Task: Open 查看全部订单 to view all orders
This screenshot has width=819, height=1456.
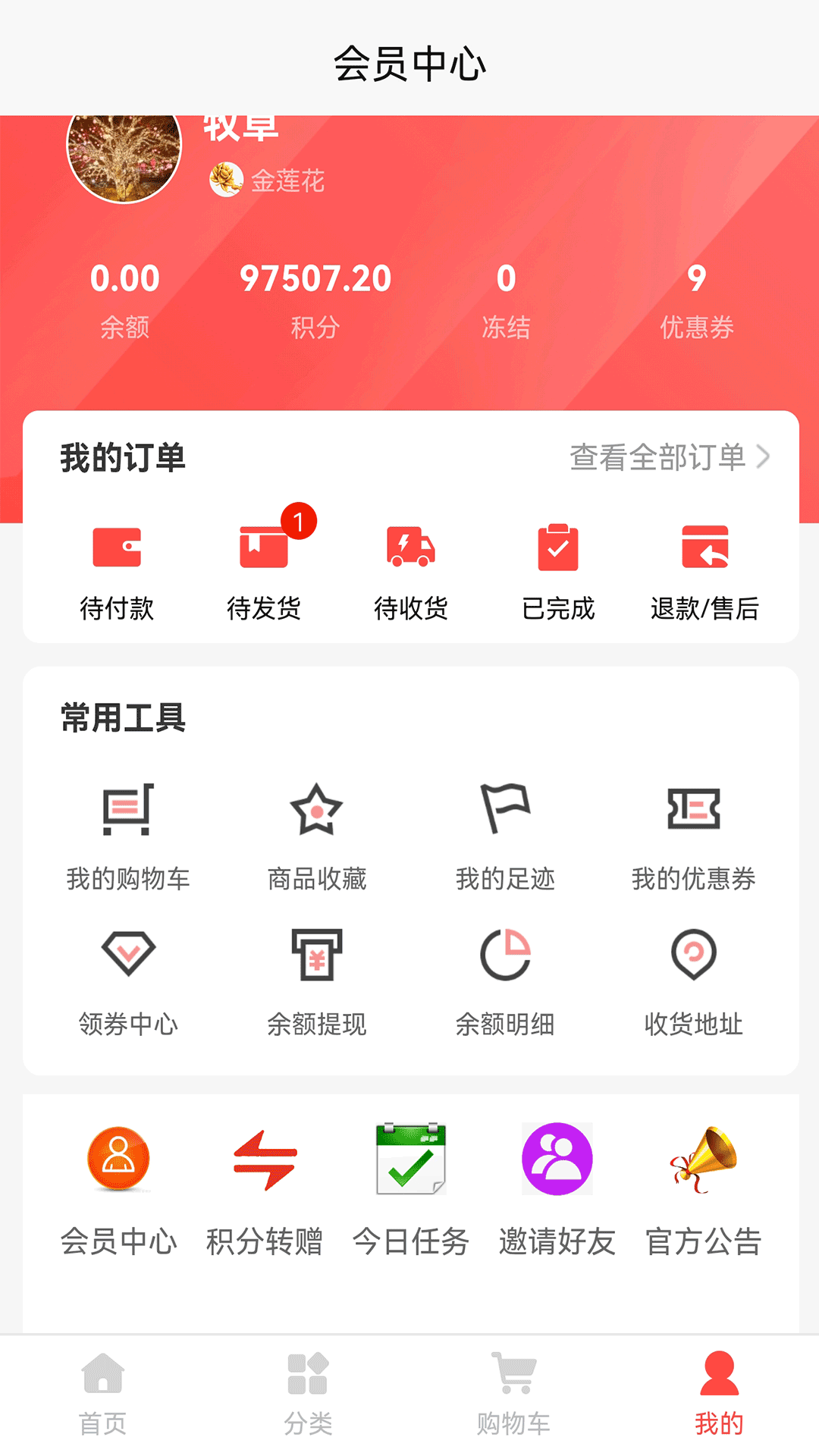Action: (669, 457)
